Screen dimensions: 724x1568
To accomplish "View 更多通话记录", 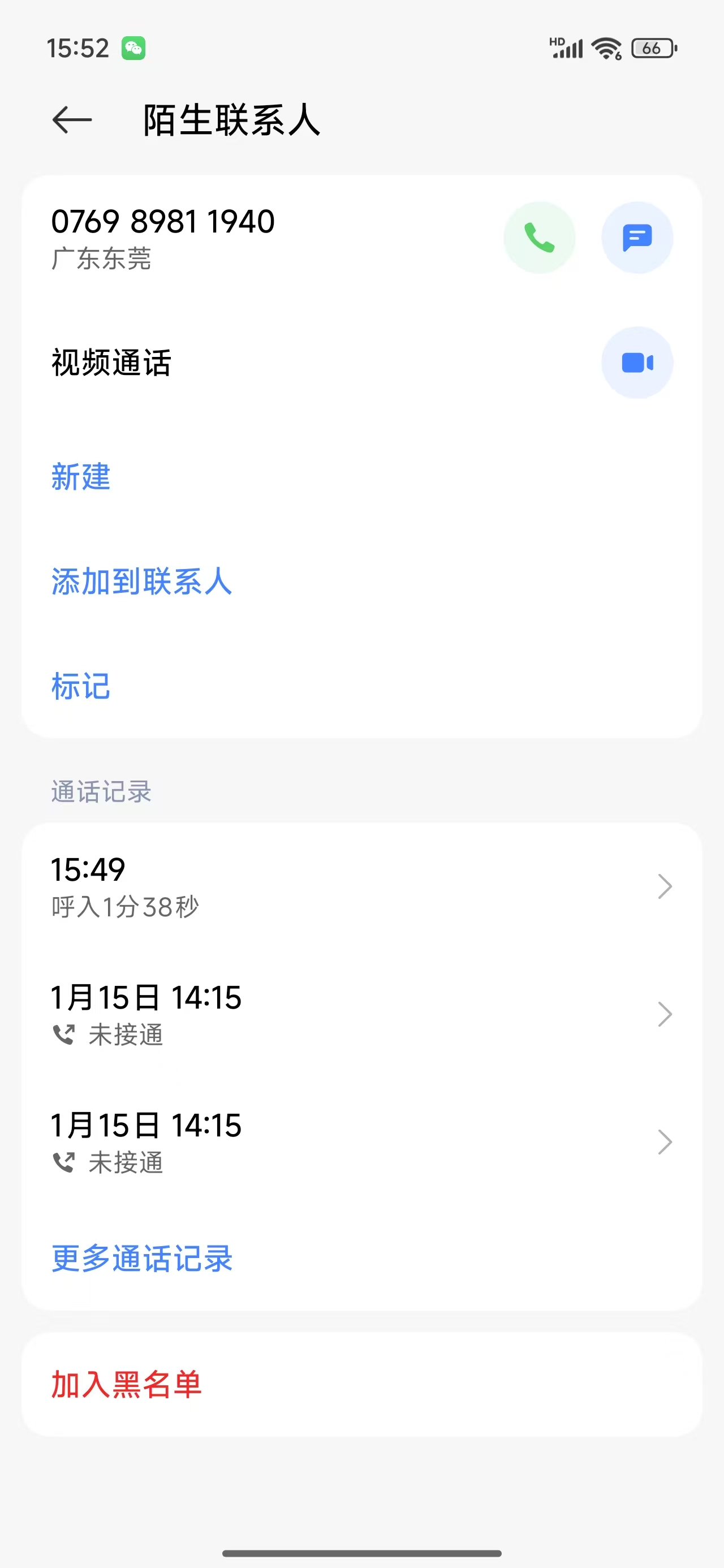I will [x=142, y=1258].
